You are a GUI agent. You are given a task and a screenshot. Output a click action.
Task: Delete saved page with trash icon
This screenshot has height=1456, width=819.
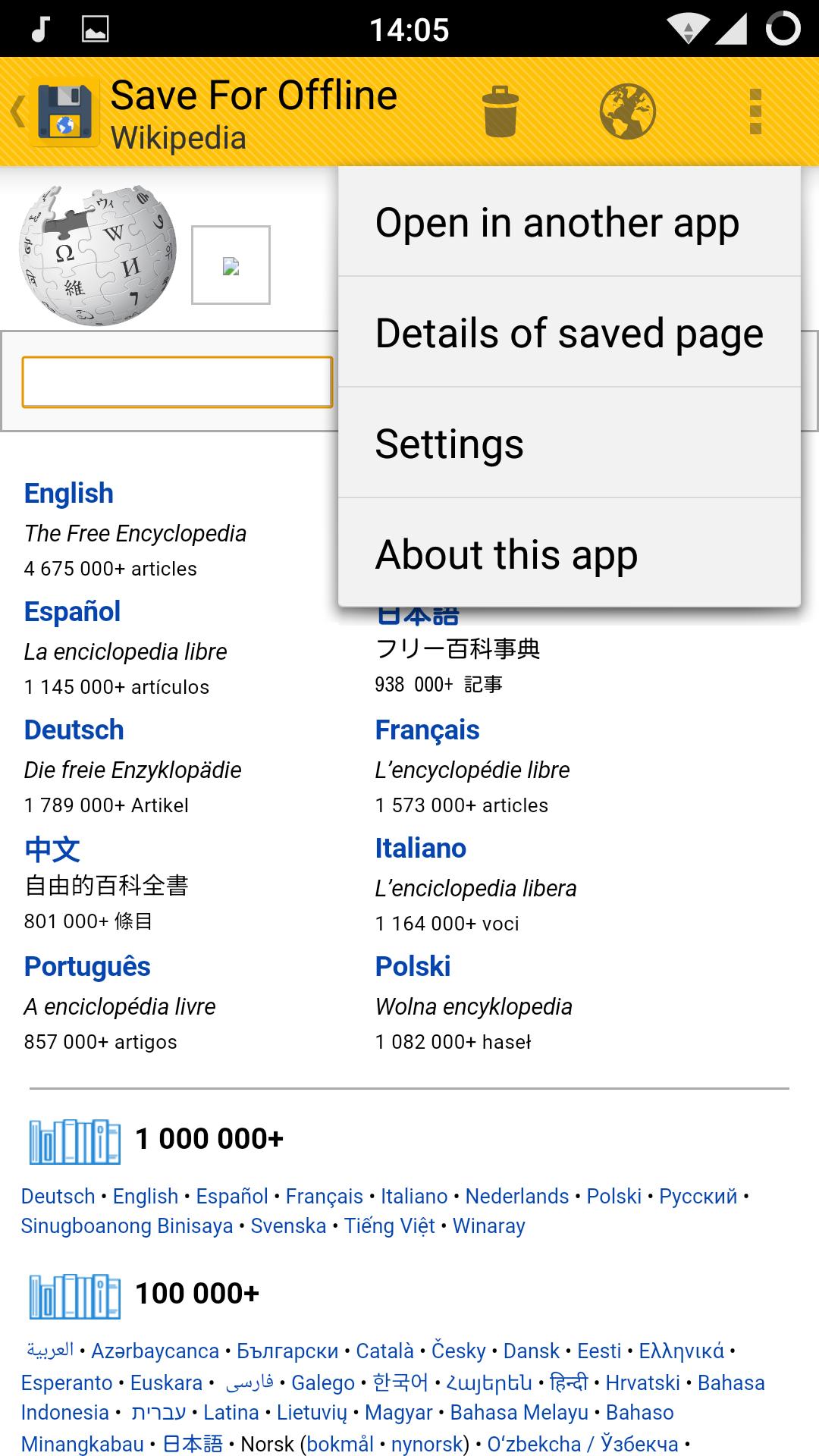pos(500,111)
